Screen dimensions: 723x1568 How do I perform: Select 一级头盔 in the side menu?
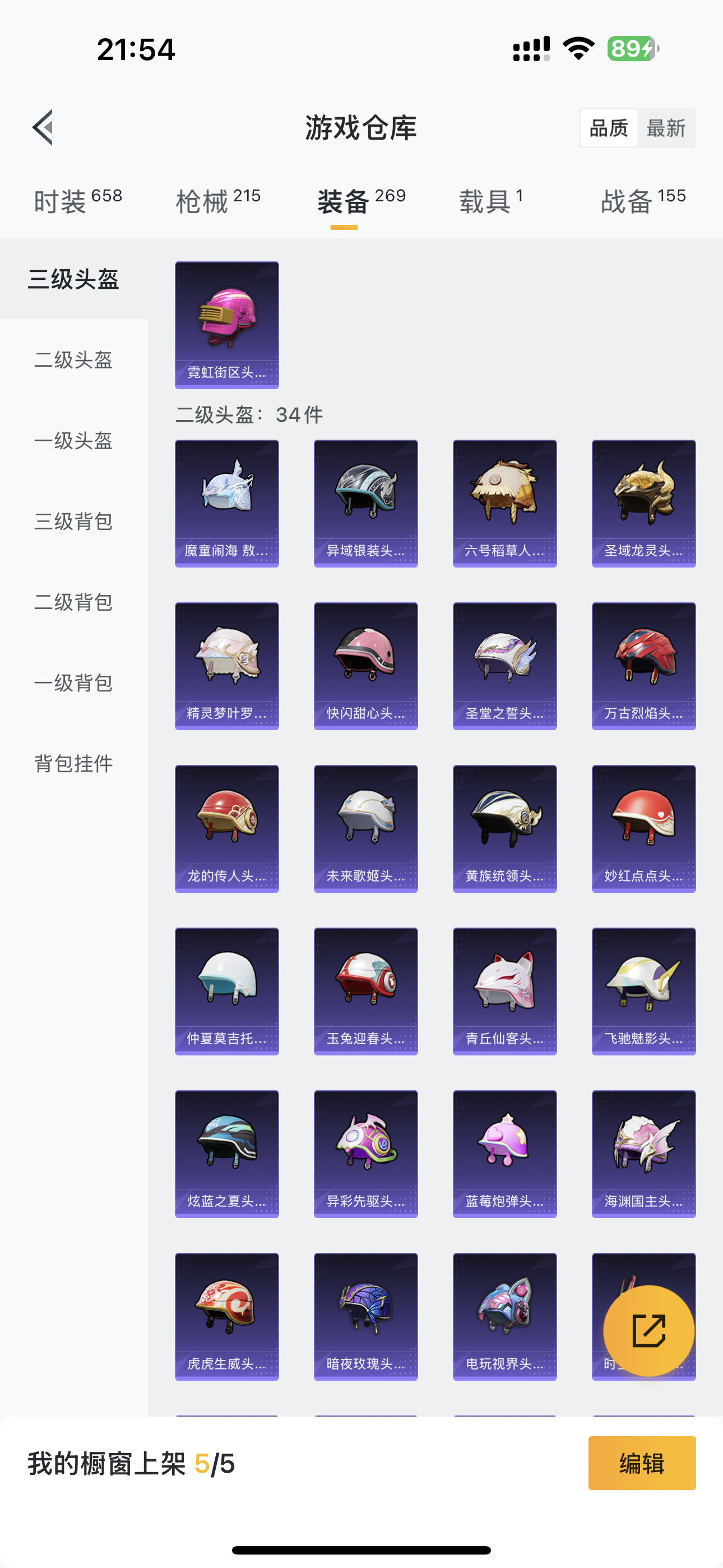pyautogui.click(x=73, y=441)
